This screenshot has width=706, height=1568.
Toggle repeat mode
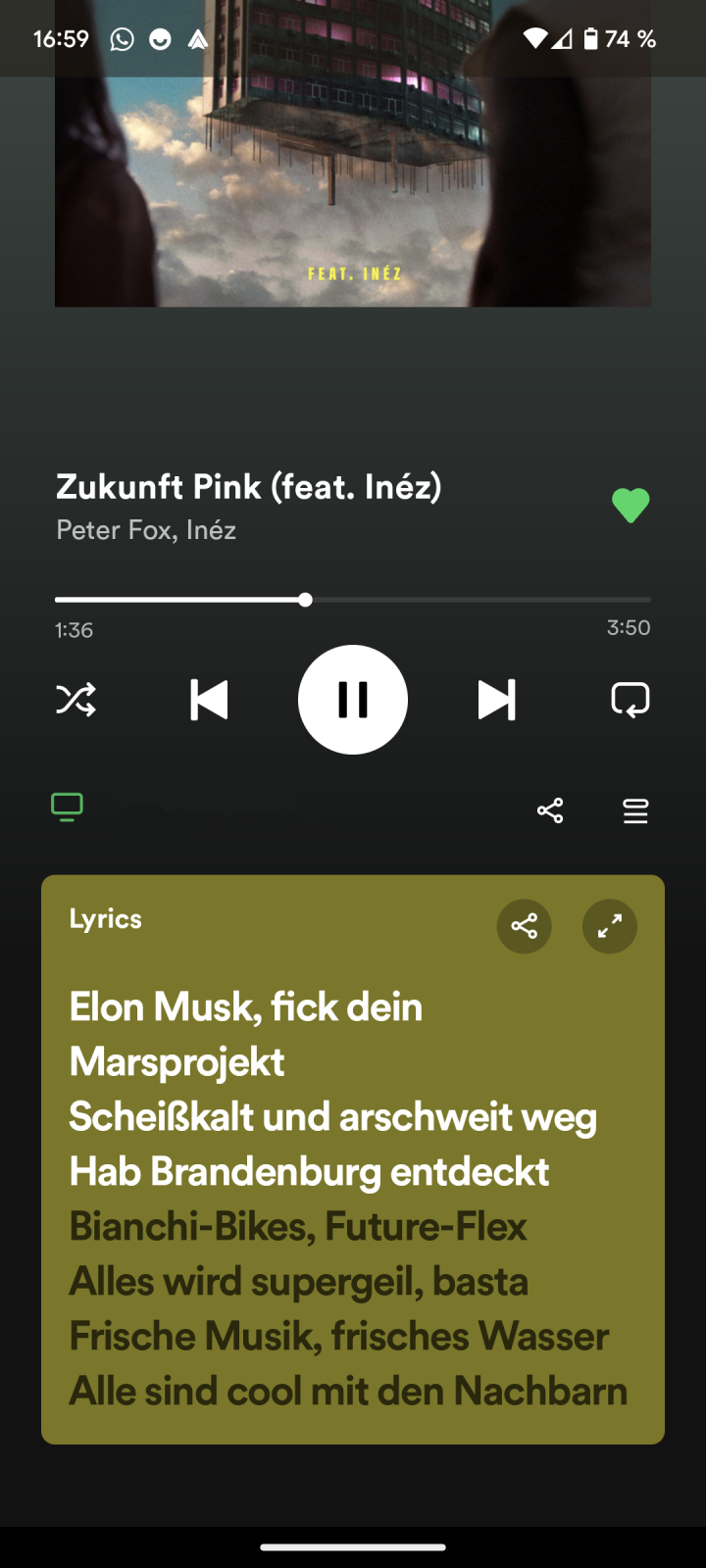click(x=630, y=700)
